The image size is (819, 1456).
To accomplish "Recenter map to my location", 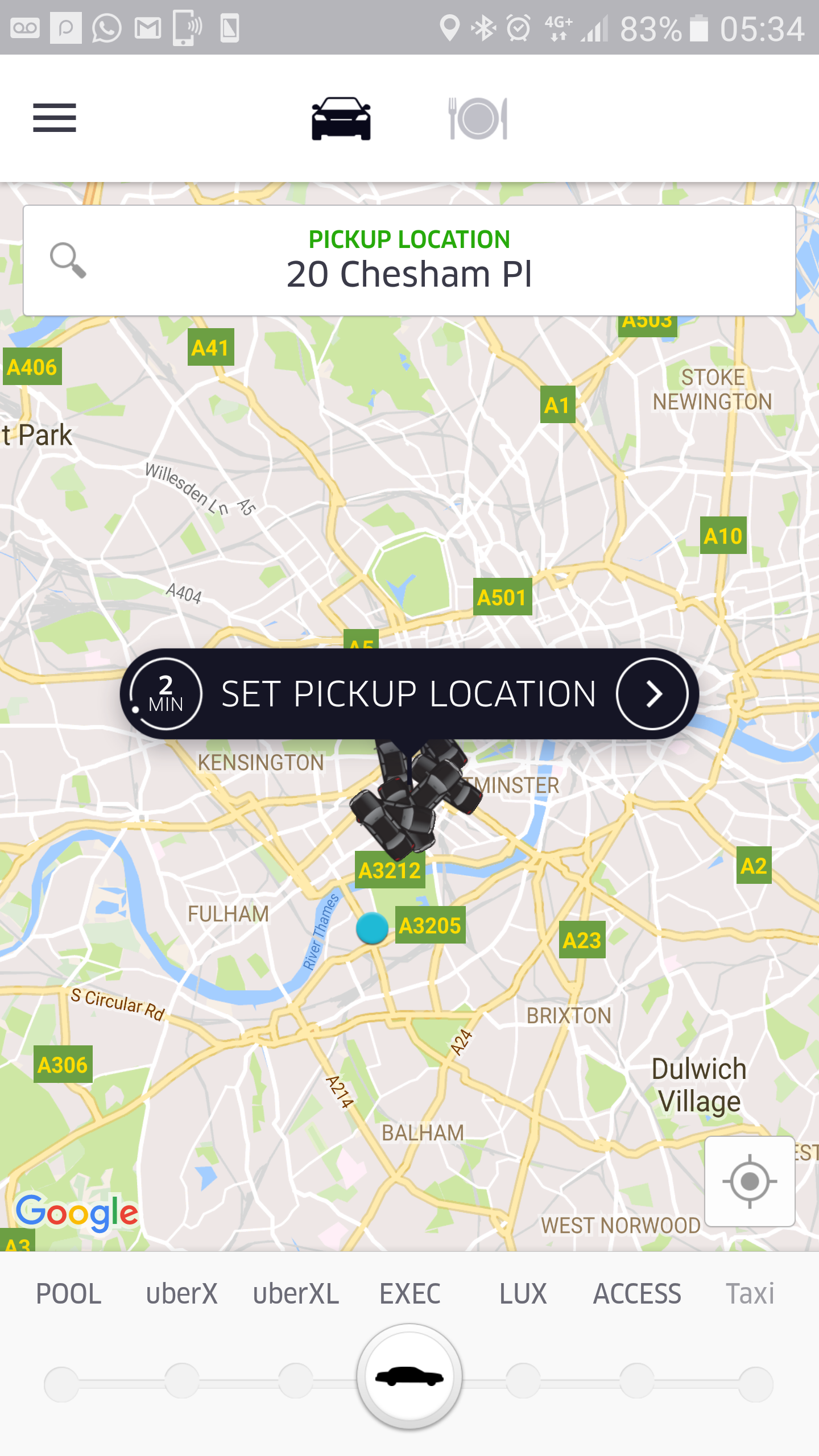I will pyautogui.click(x=750, y=1181).
